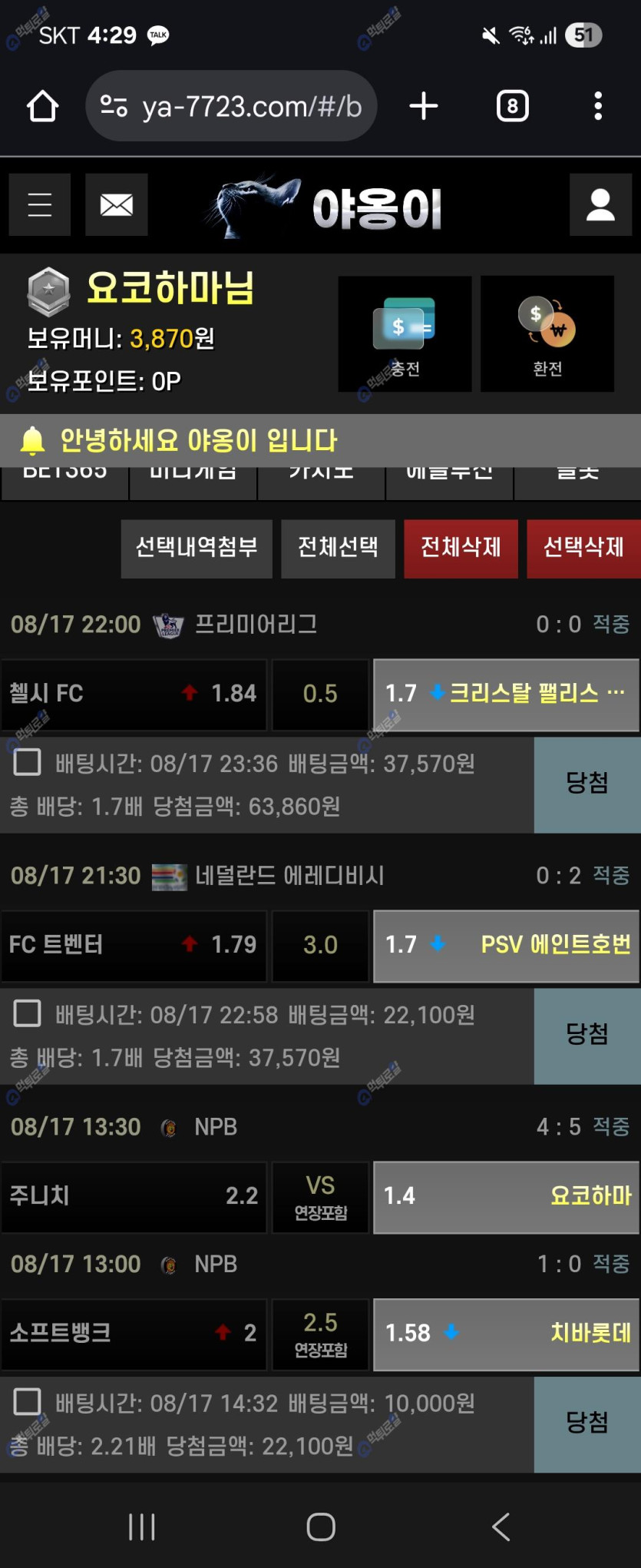This screenshot has width=641, height=1568.
Task: Open a new browser tab
Action: point(424,106)
